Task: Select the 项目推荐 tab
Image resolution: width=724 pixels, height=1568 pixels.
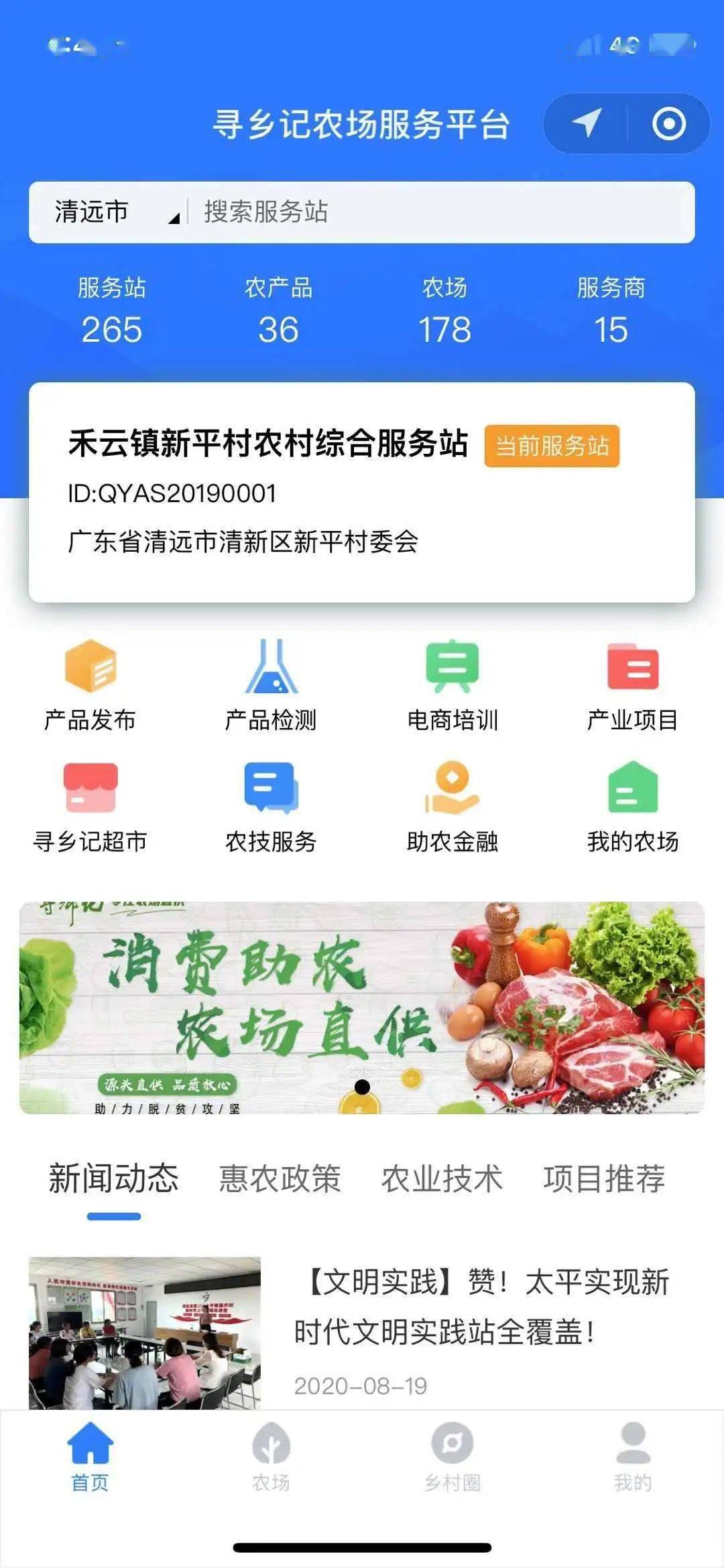Action: 604,1179
